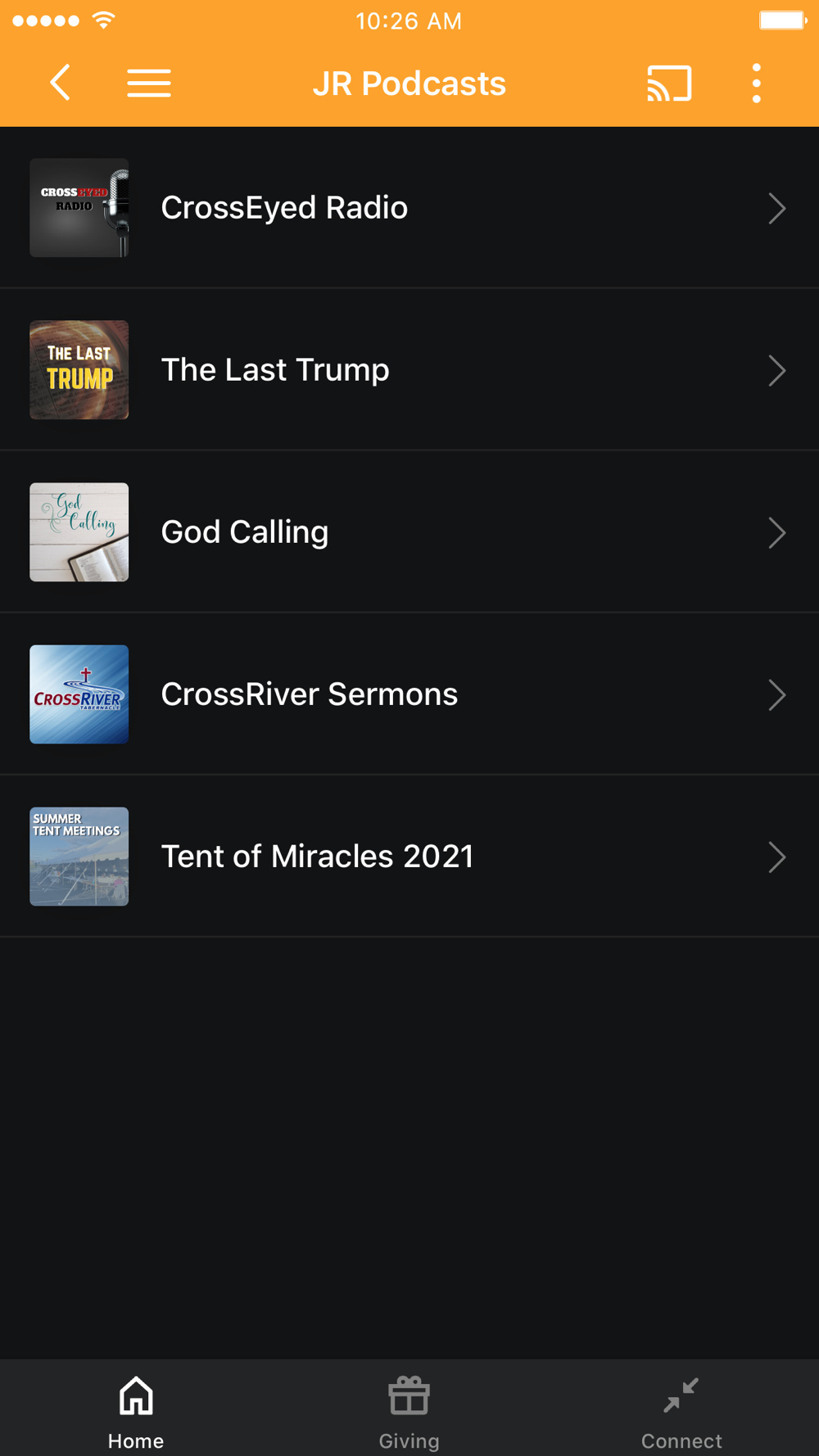
Task: Open the hamburger drawer menu
Action: point(149,83)
